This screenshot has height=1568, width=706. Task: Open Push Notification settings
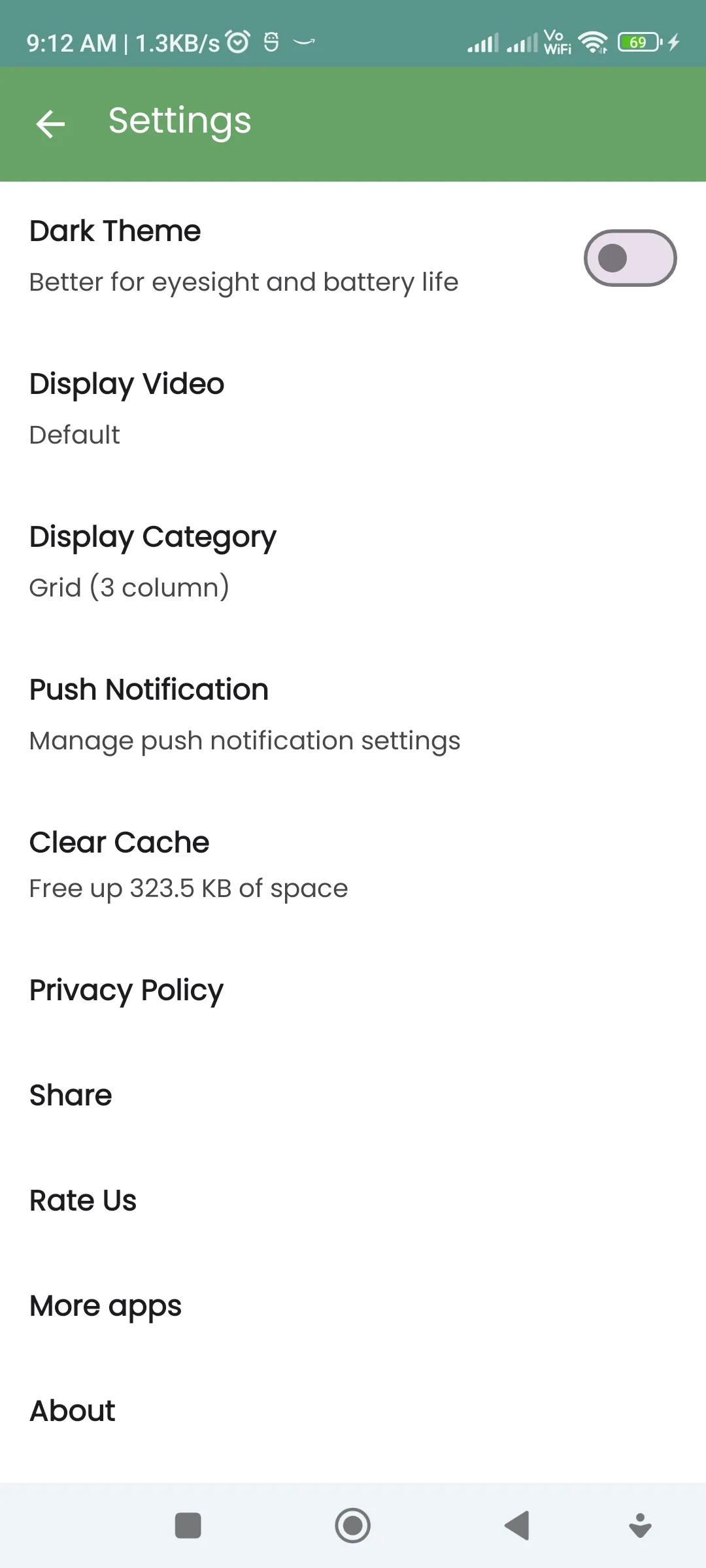353,715
